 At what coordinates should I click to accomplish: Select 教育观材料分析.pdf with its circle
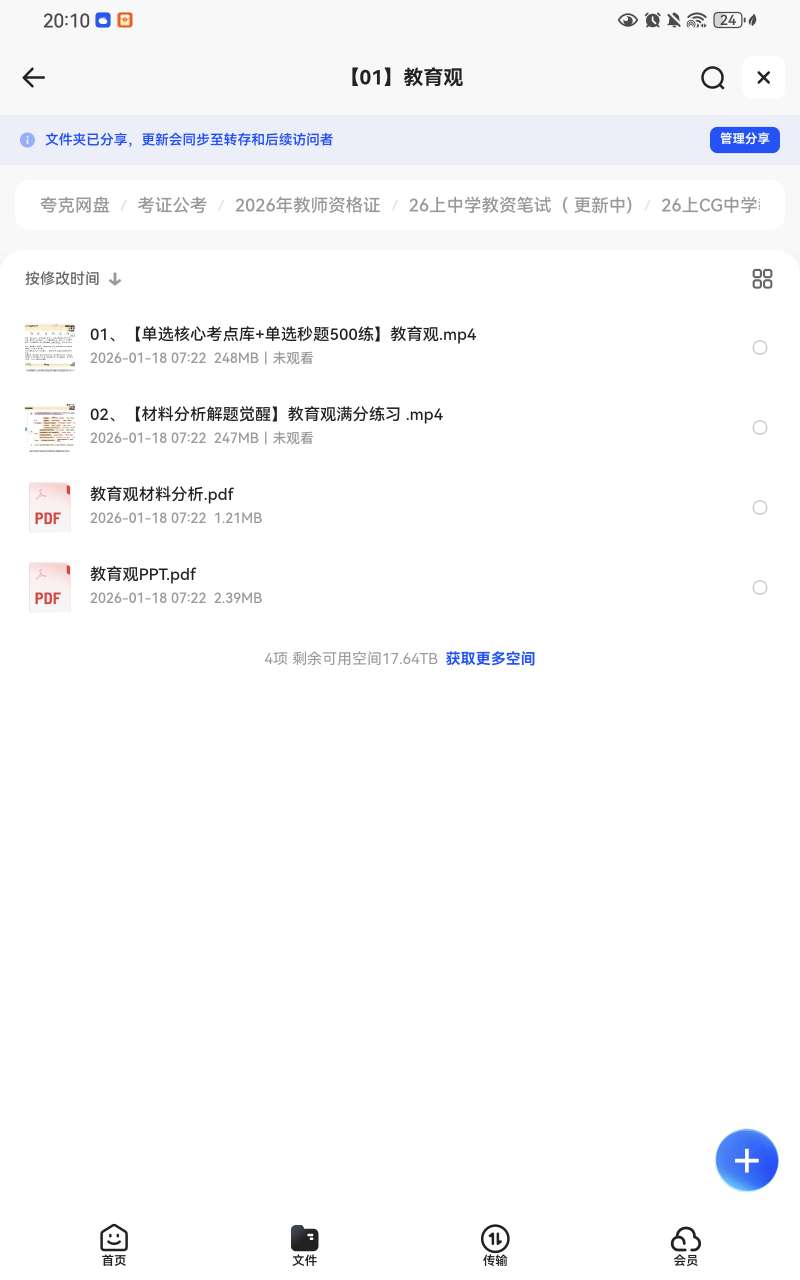(x=760, y=507)
